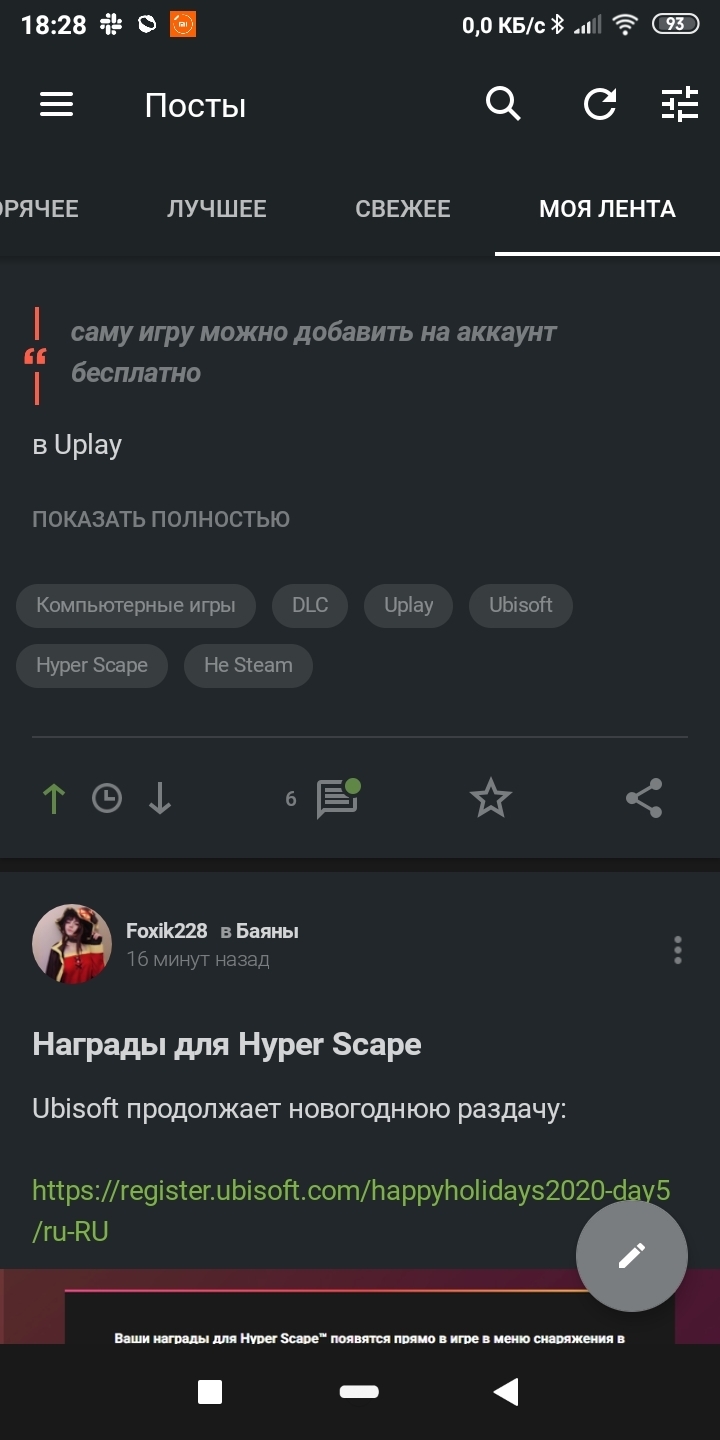Select the Hyper Scape tag chip

(92, 665)
